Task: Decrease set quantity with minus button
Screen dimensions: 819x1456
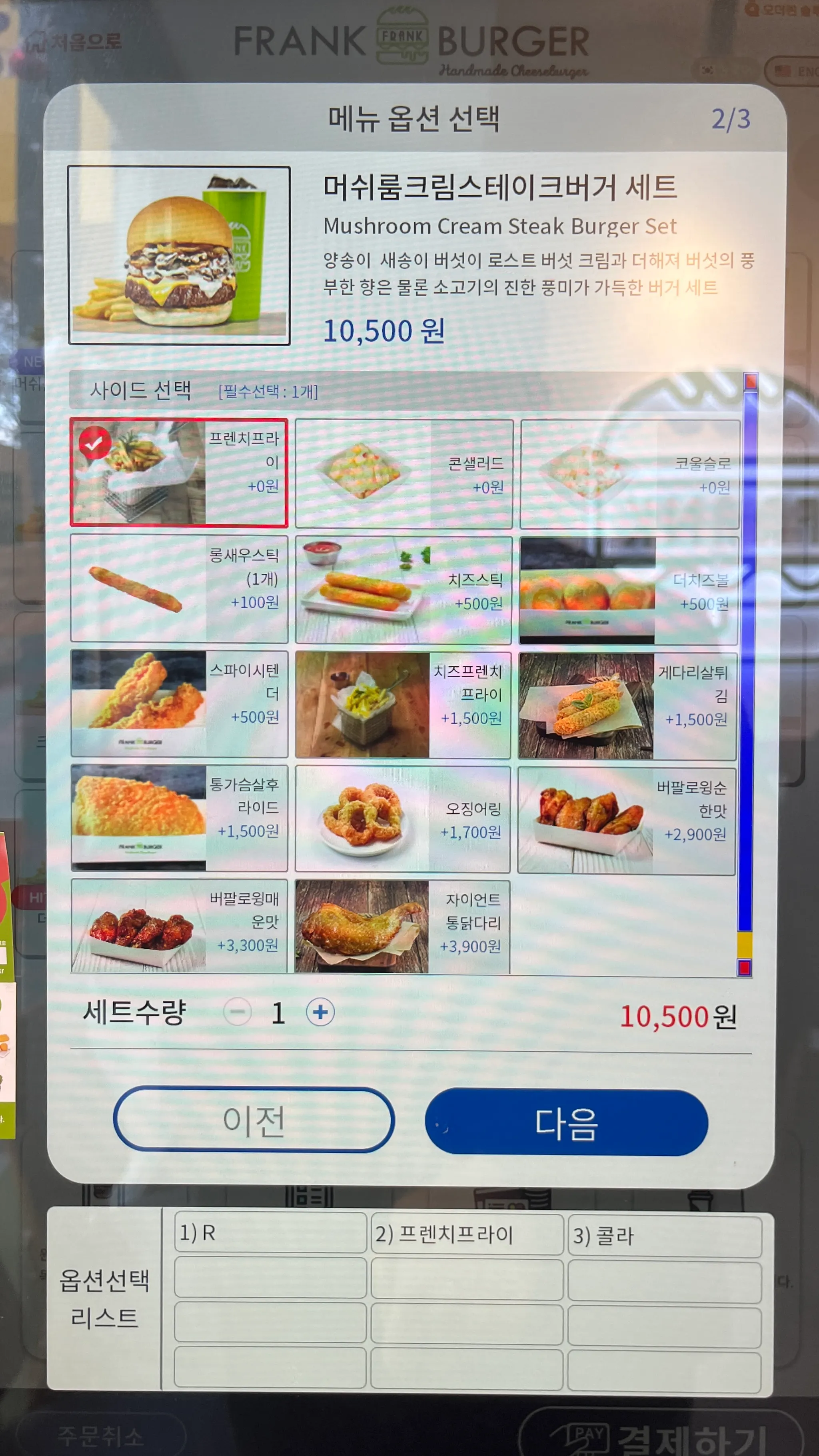Action: (x=238, y=1012)
